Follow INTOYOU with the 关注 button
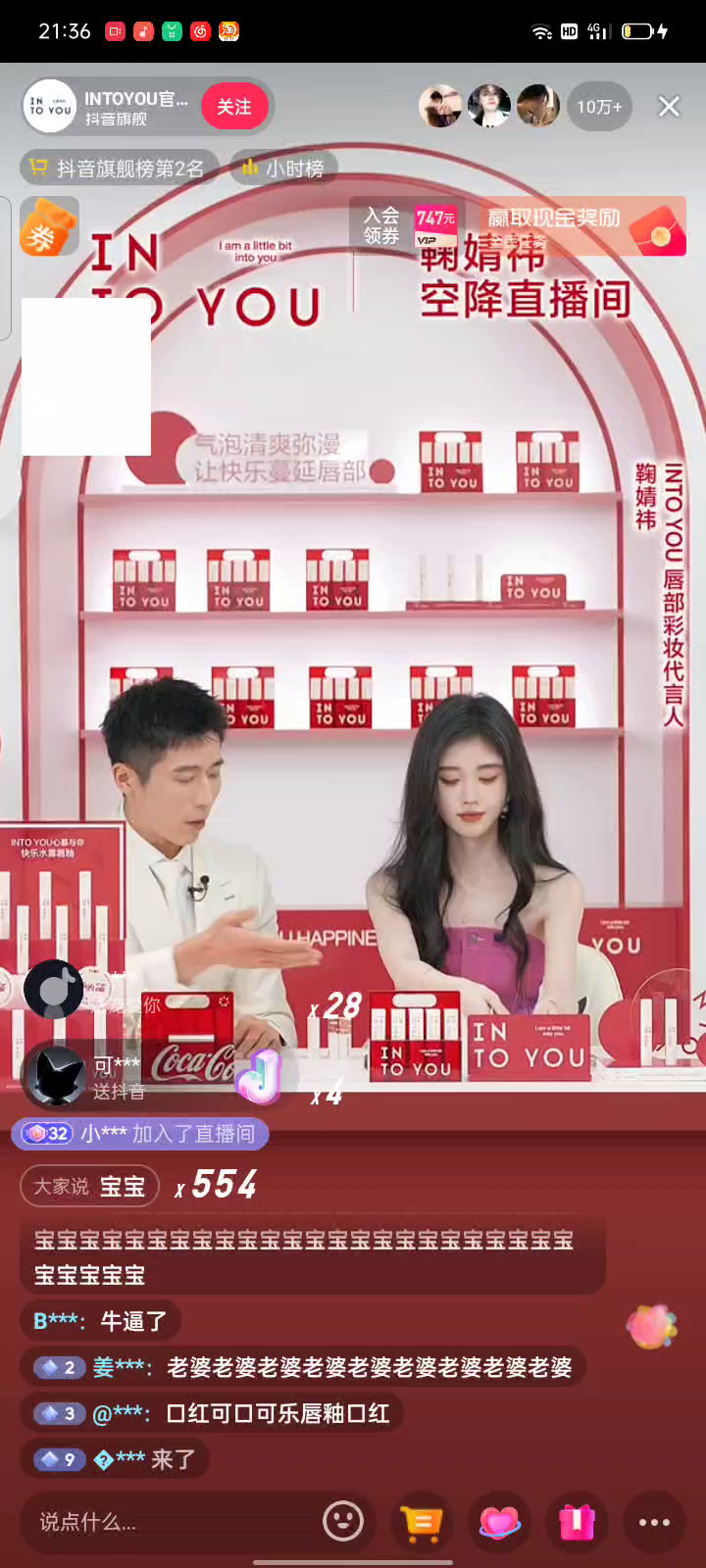 [x=233, y=107]
